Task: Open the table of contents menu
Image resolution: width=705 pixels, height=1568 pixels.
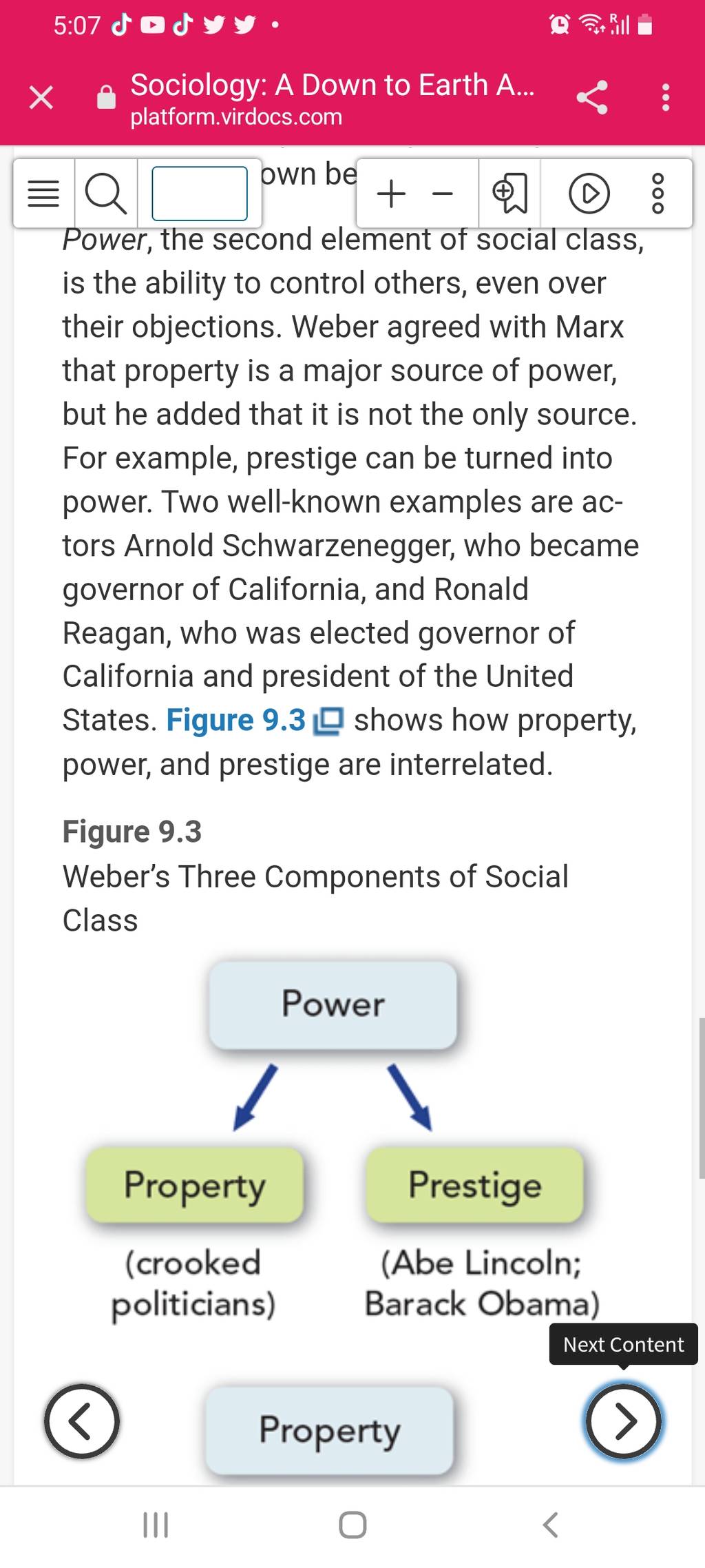Action: 43,194
